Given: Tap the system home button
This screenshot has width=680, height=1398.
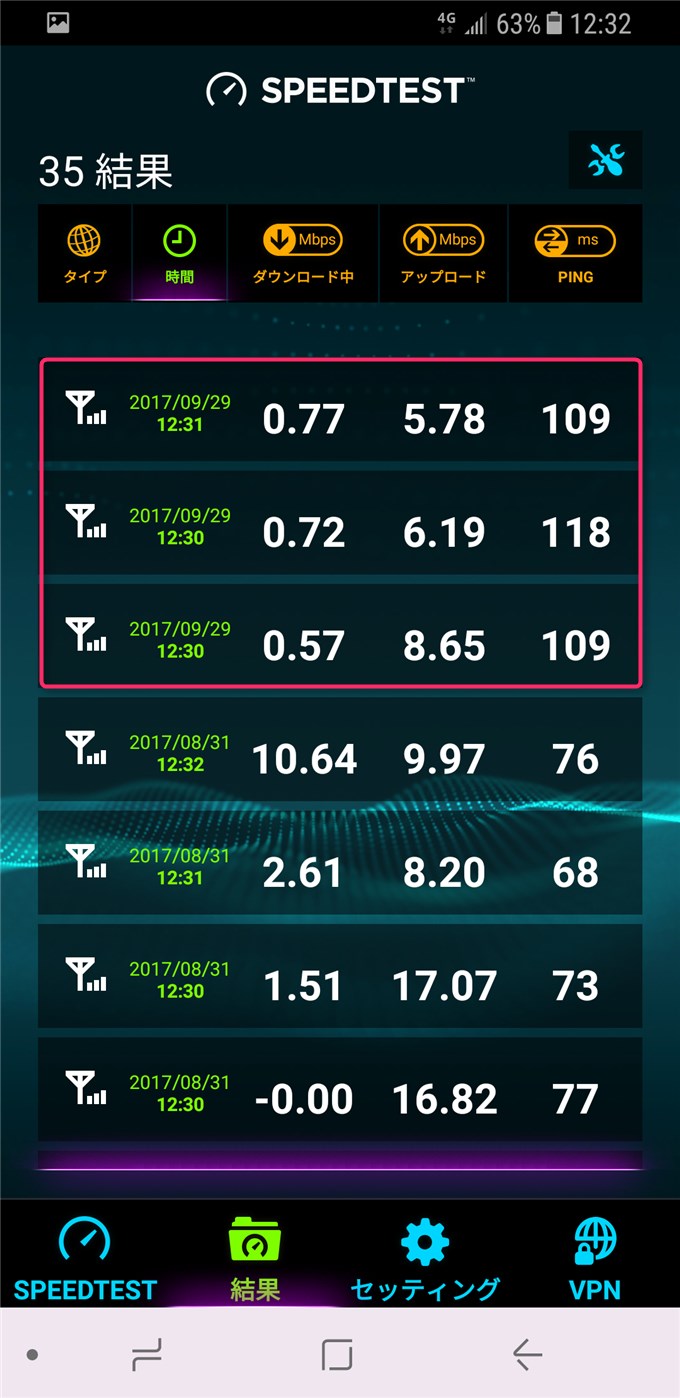Looking at the screenshot, I should (x=338, y=1354).
